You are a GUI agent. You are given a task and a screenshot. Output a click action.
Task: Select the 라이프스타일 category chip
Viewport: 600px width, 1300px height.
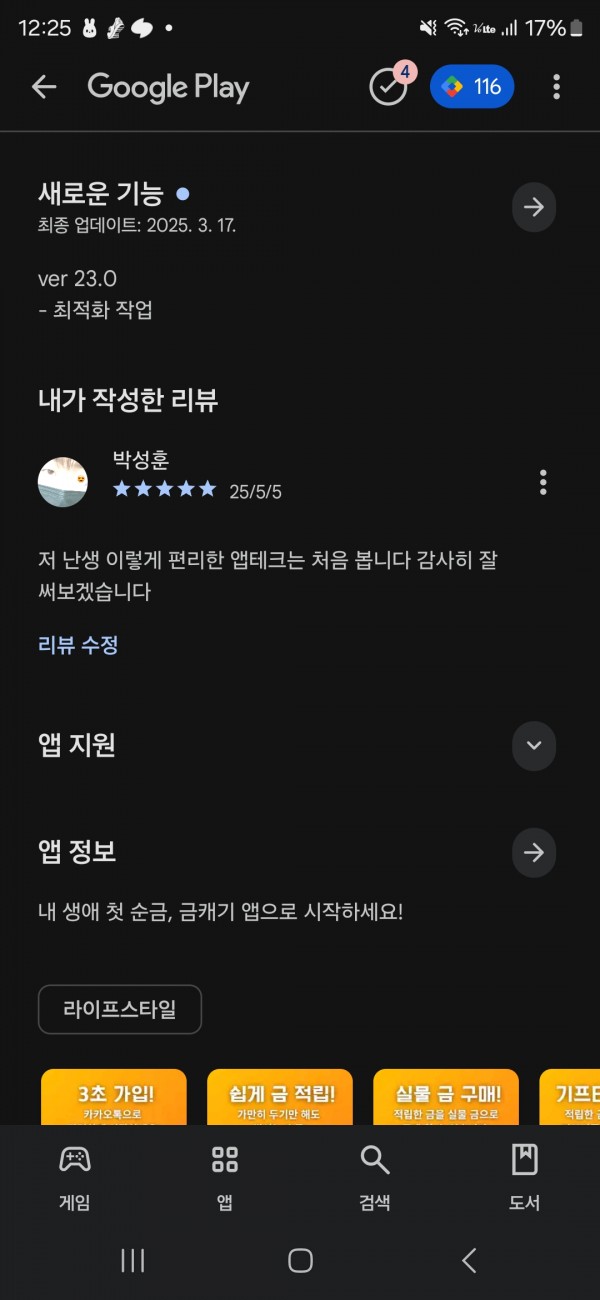tap(120, 1009)
